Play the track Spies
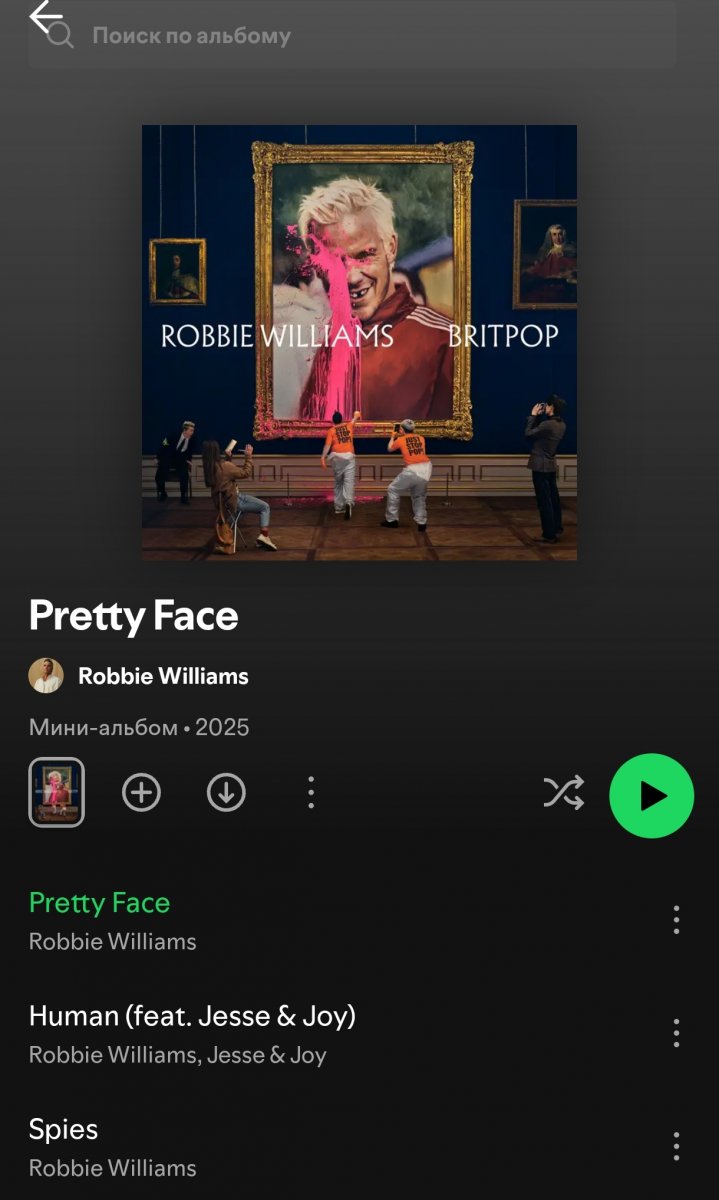The height and width of the screenshot is (1200, 719). coord(64,1130)
